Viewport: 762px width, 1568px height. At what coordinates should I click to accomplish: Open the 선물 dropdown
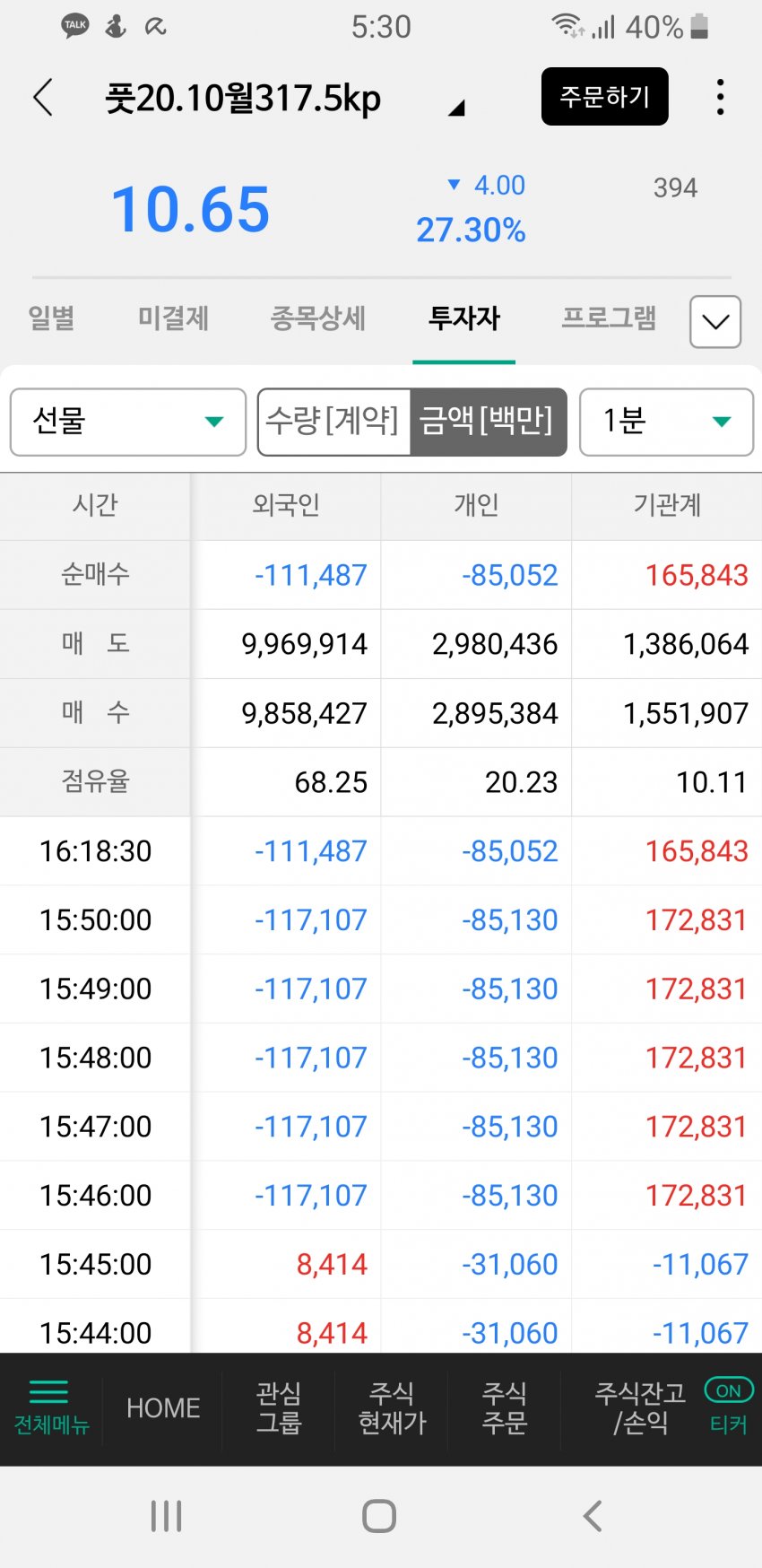tap(128, 422)
